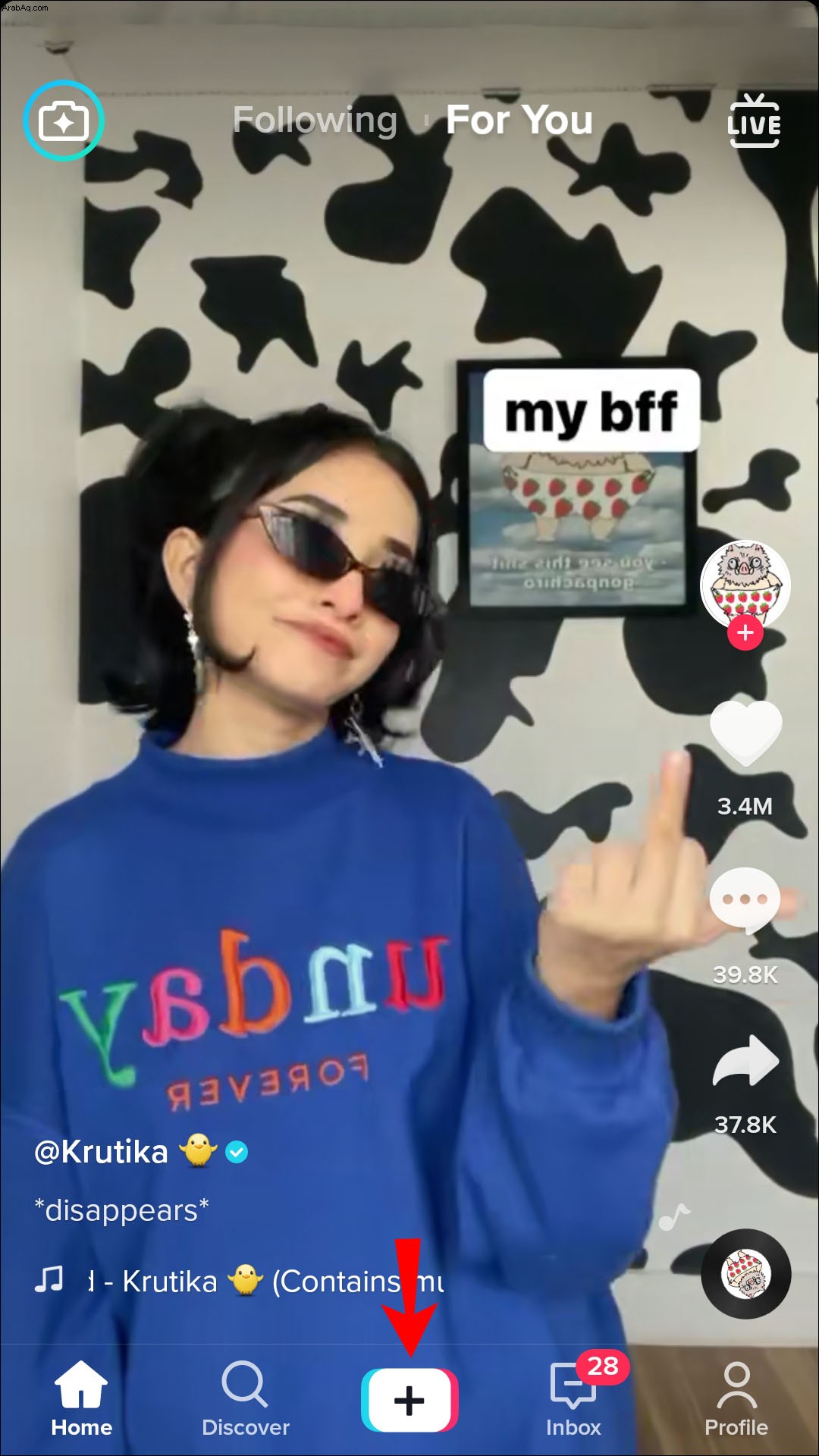Go to the Home tab

pos(81,1400)
